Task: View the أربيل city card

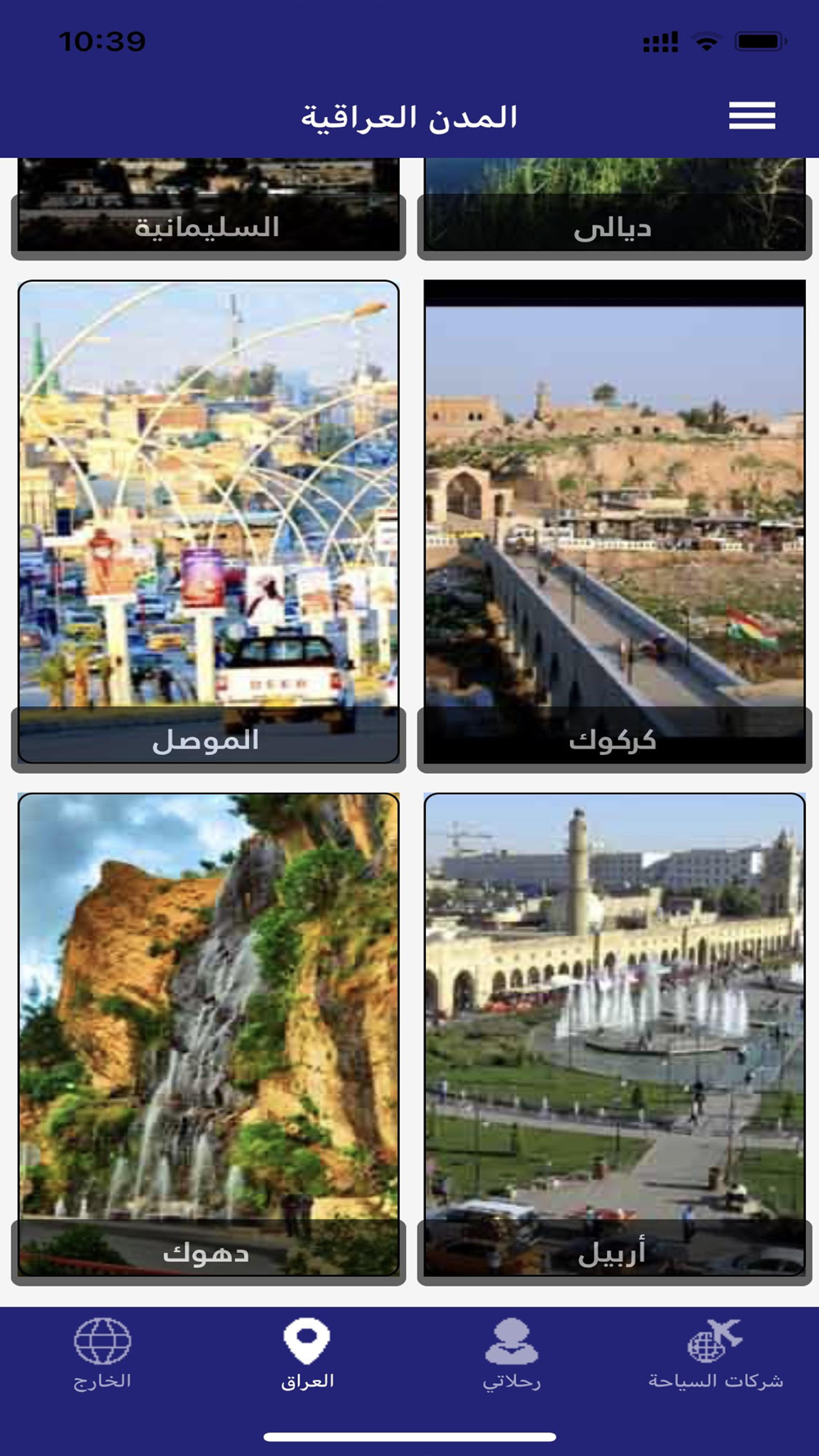Action: 614,1038
